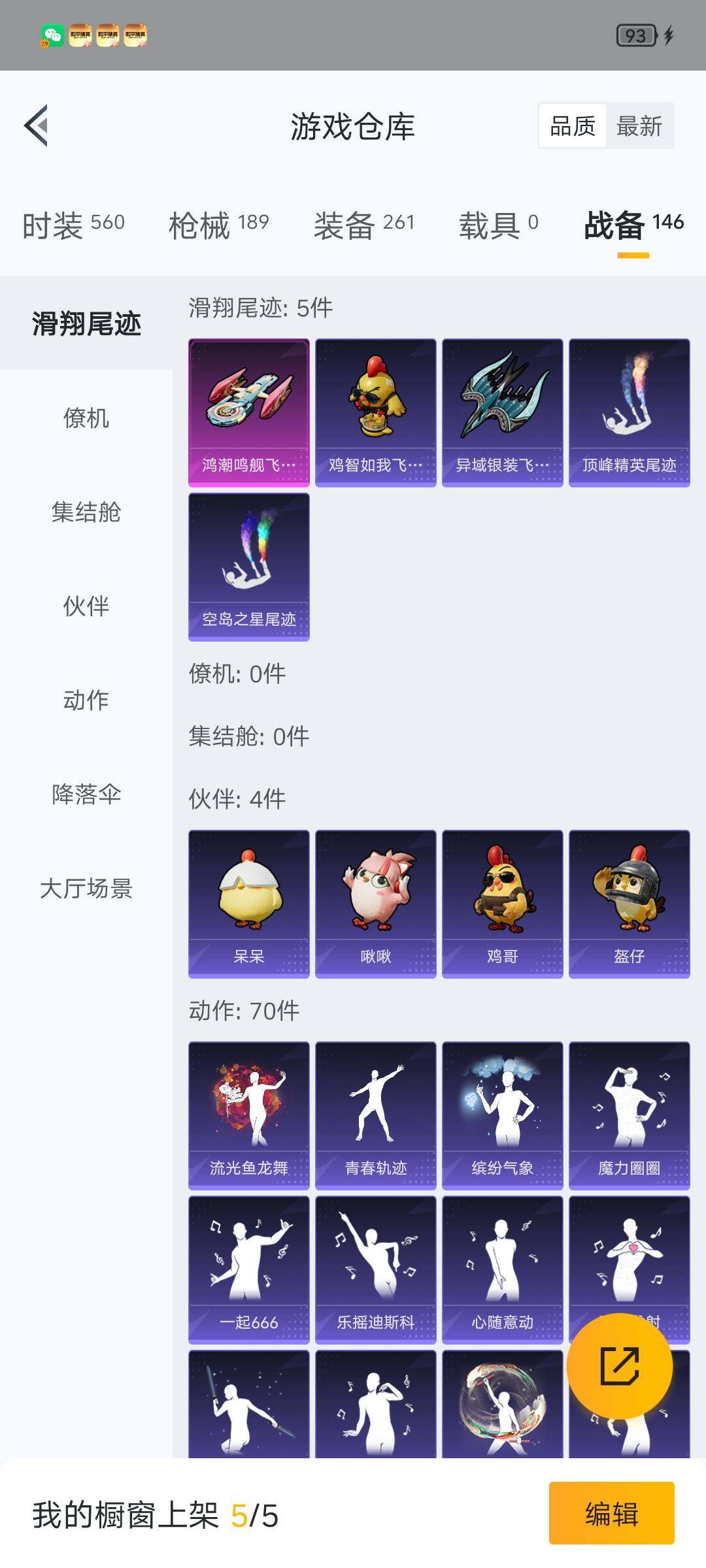
Task: Open the 大厅场景 sidebar category
Action: point(86,889)
